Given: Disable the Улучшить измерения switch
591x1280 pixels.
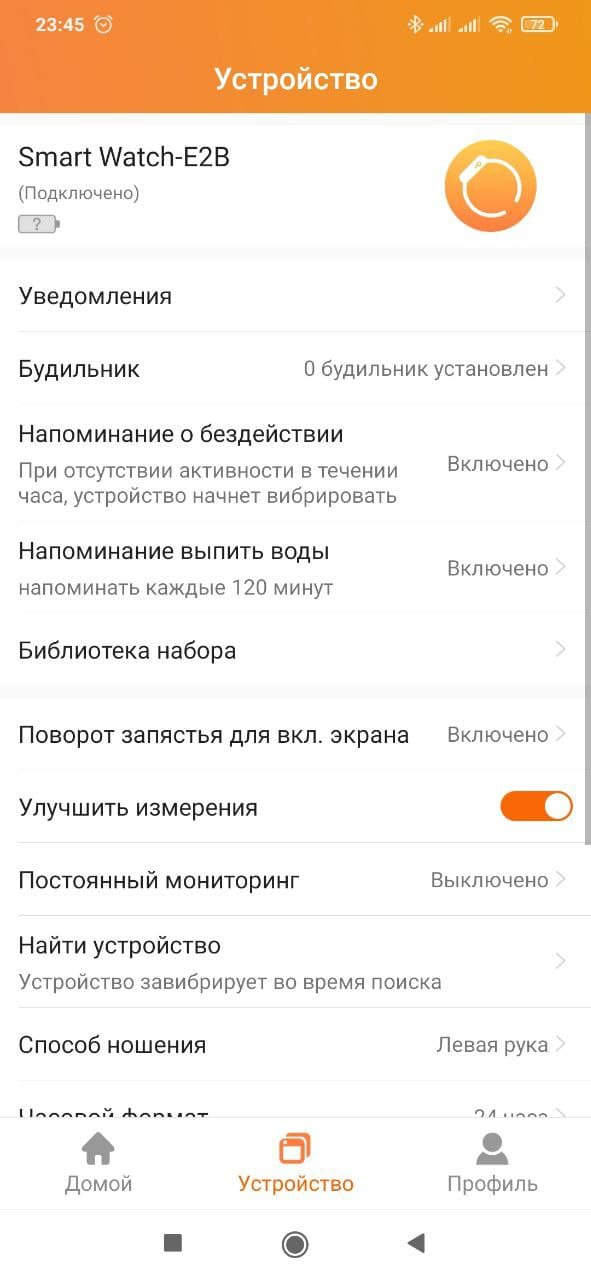Looking at the screenshot, I should pyautogui.click(x=536, y=807).
